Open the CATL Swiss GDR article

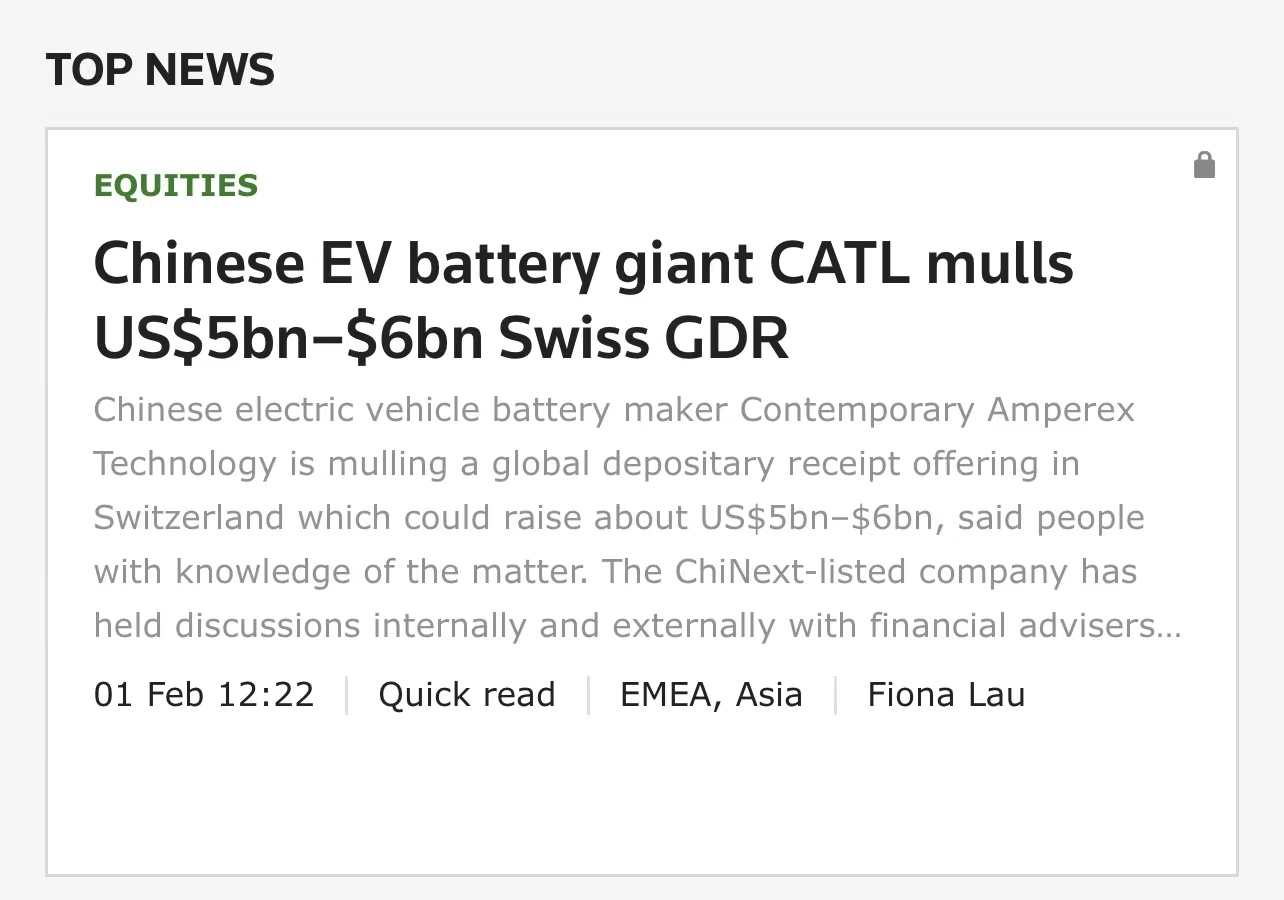coord(583,300)
